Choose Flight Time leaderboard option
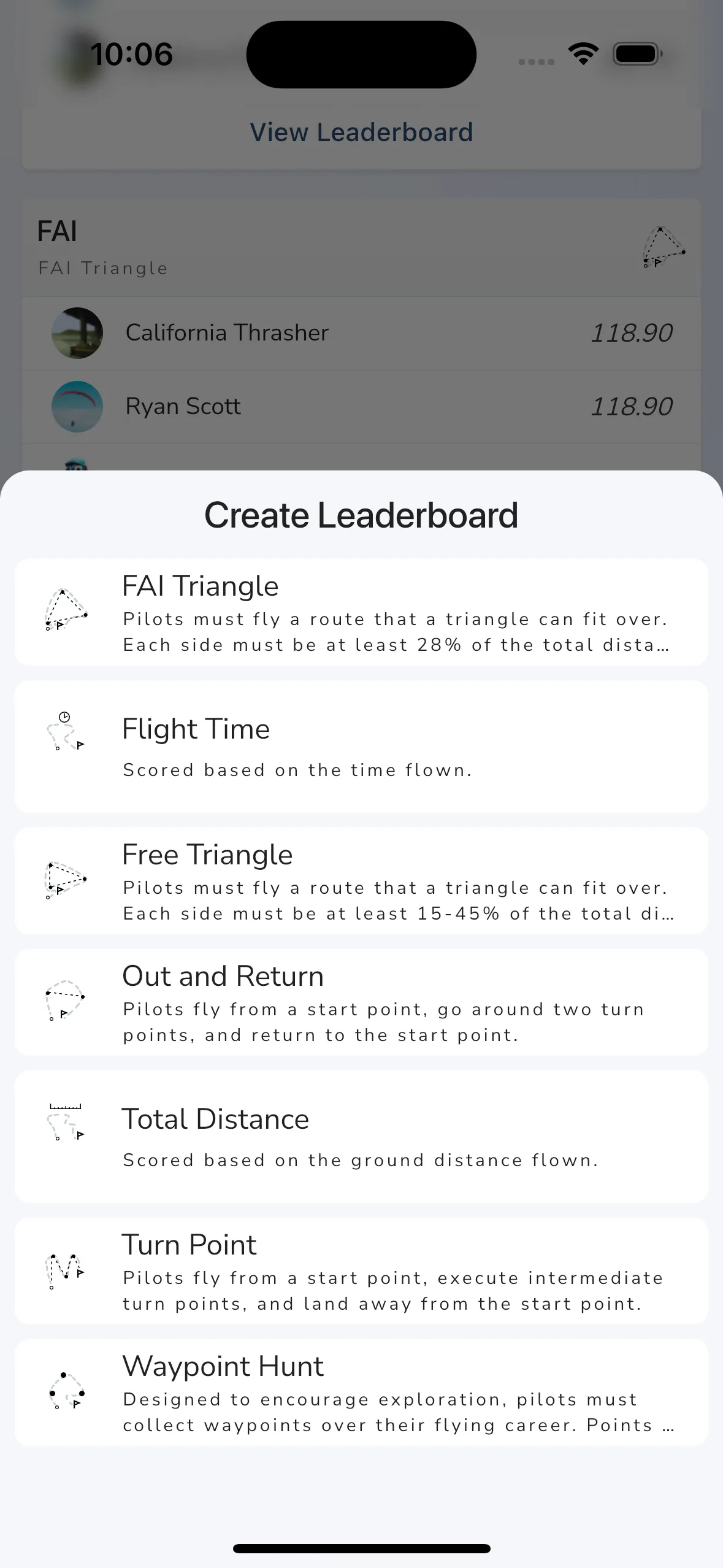 click(361, 746)
